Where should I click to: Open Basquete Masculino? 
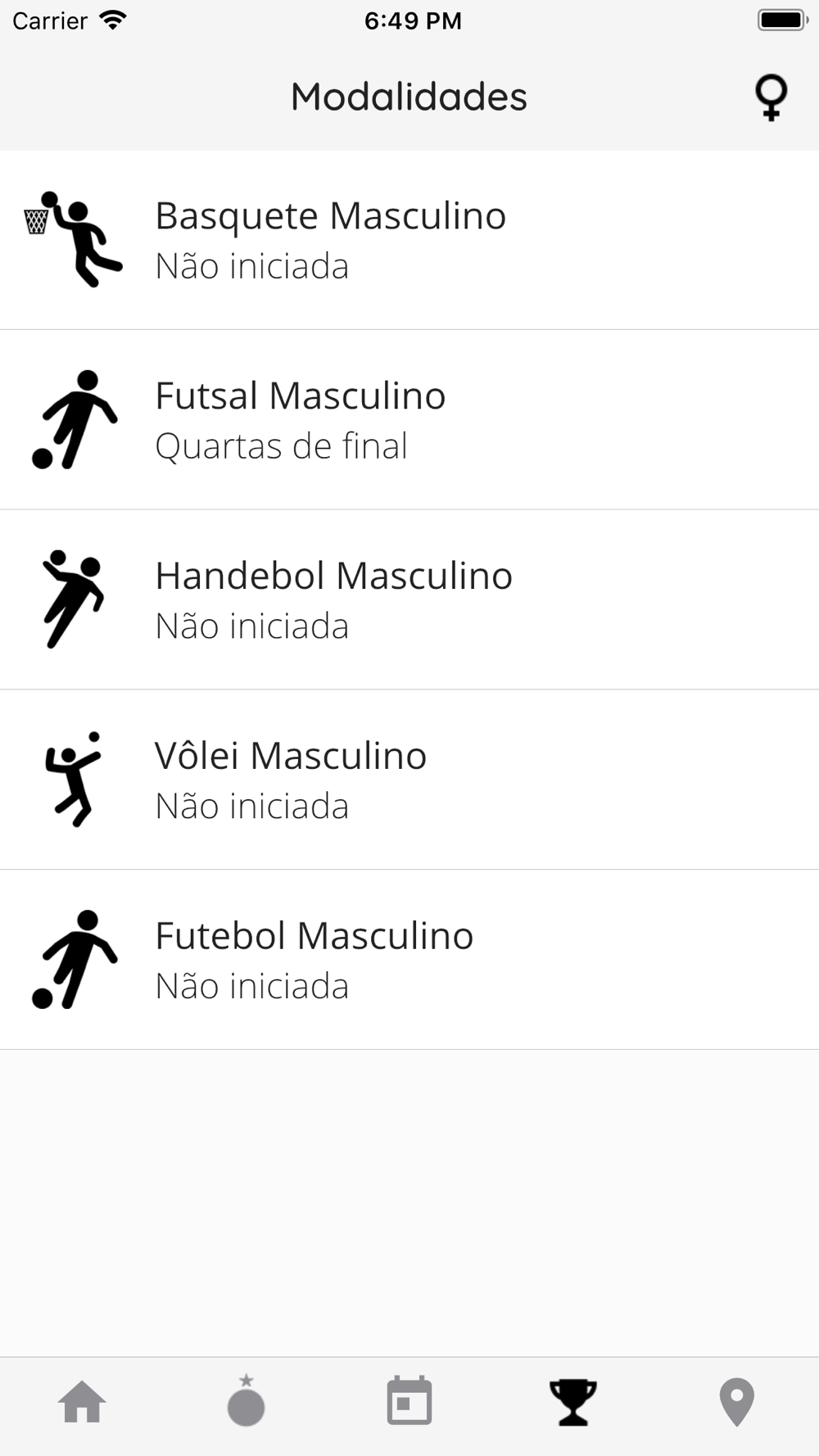(x=409, y=240)
